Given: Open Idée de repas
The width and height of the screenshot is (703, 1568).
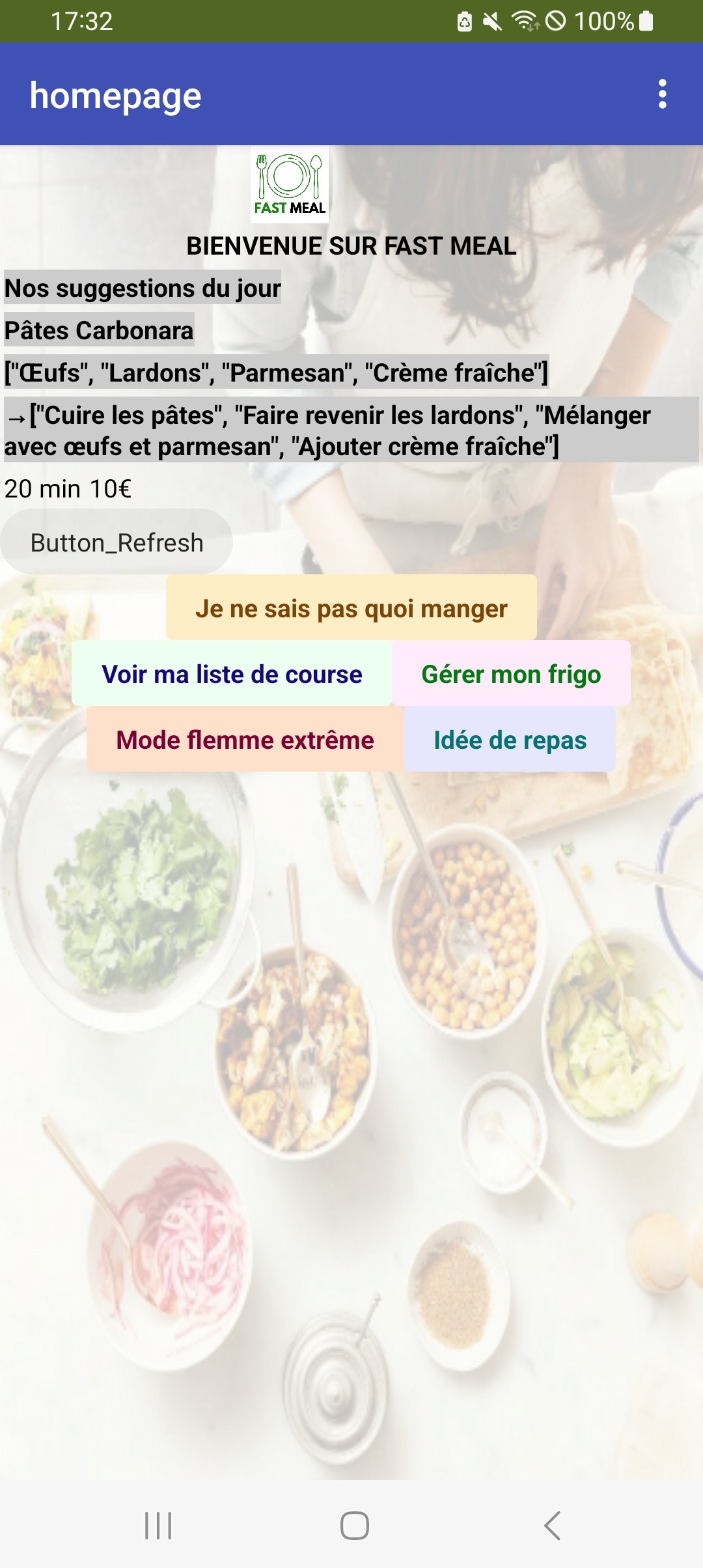Looking at the screenshot, I should 510,740.
